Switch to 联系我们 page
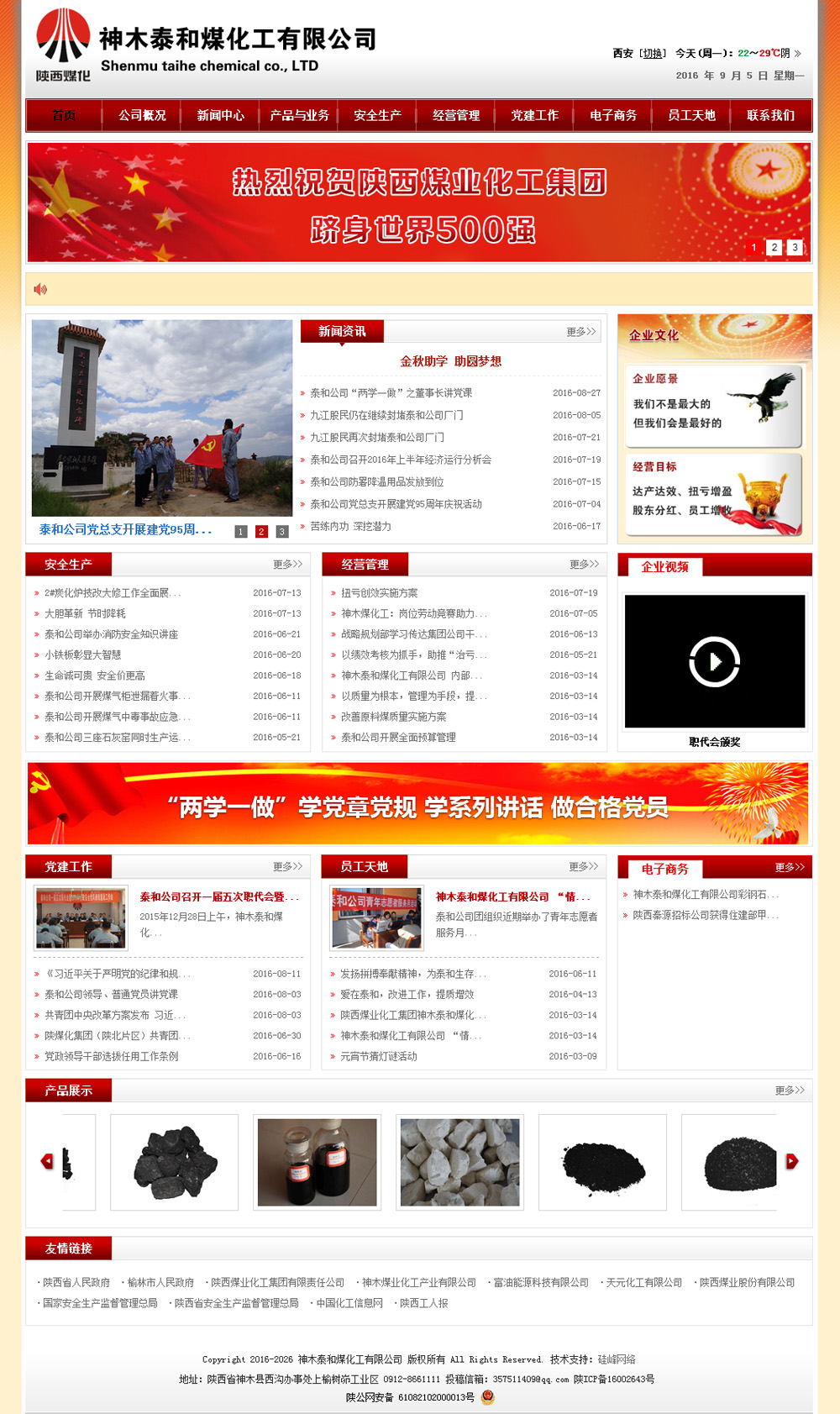840x1414 pixels. click(770, 115)
